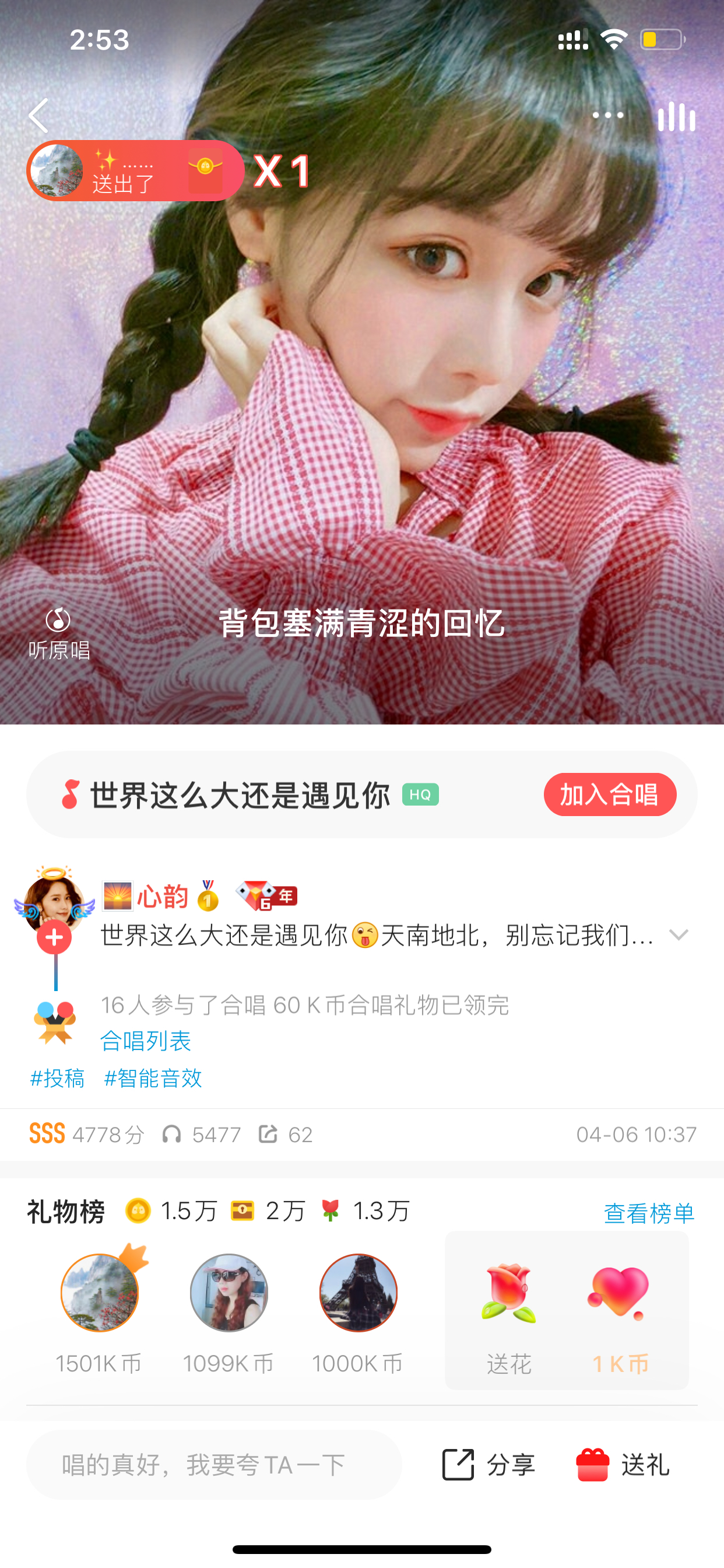724x1568 pixels.
Task: Open song 世界这么大还是遇见你
Action: coord(240,795)
